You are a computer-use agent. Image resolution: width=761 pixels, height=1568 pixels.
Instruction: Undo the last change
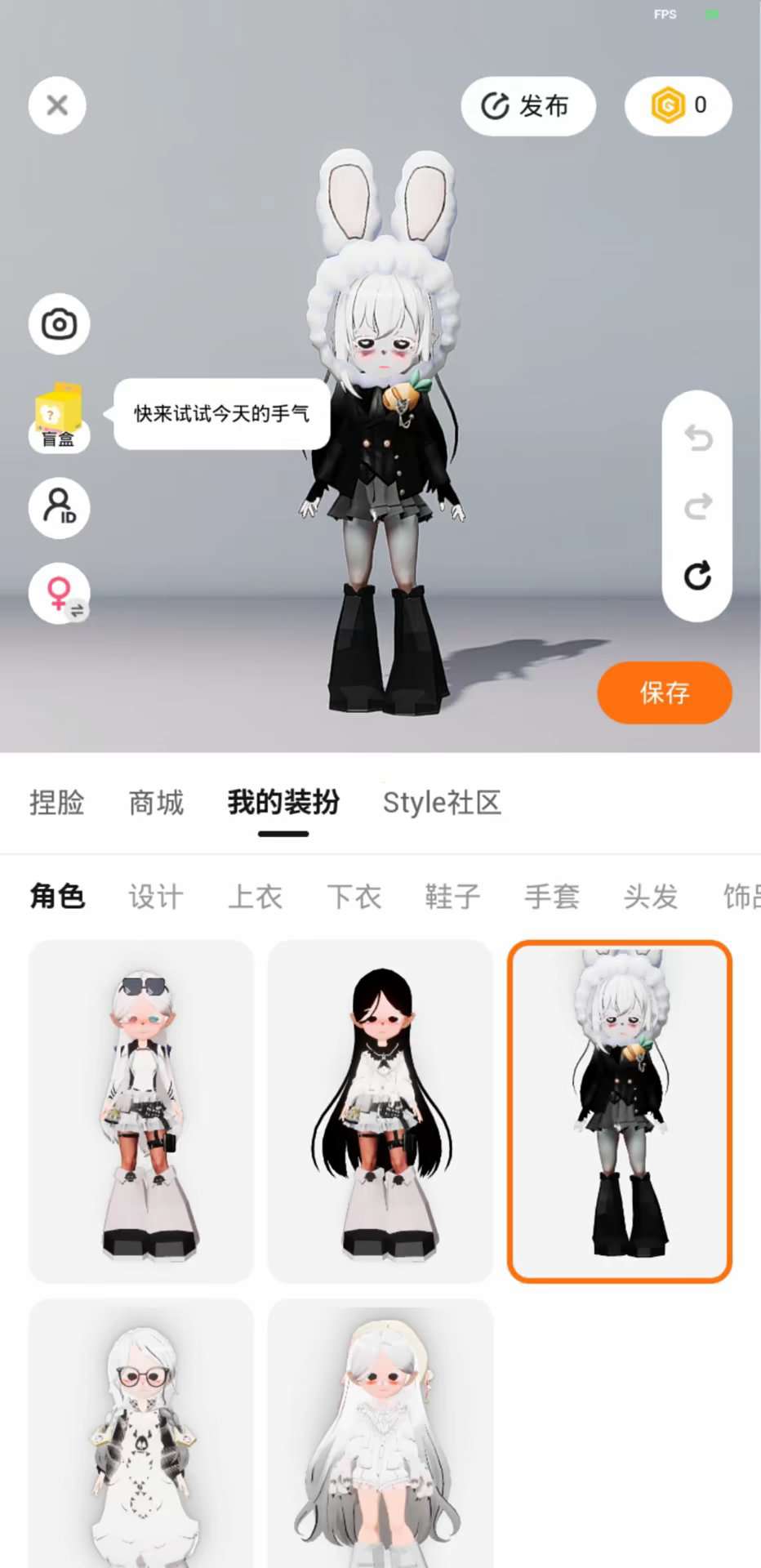(x=697, y=438)
